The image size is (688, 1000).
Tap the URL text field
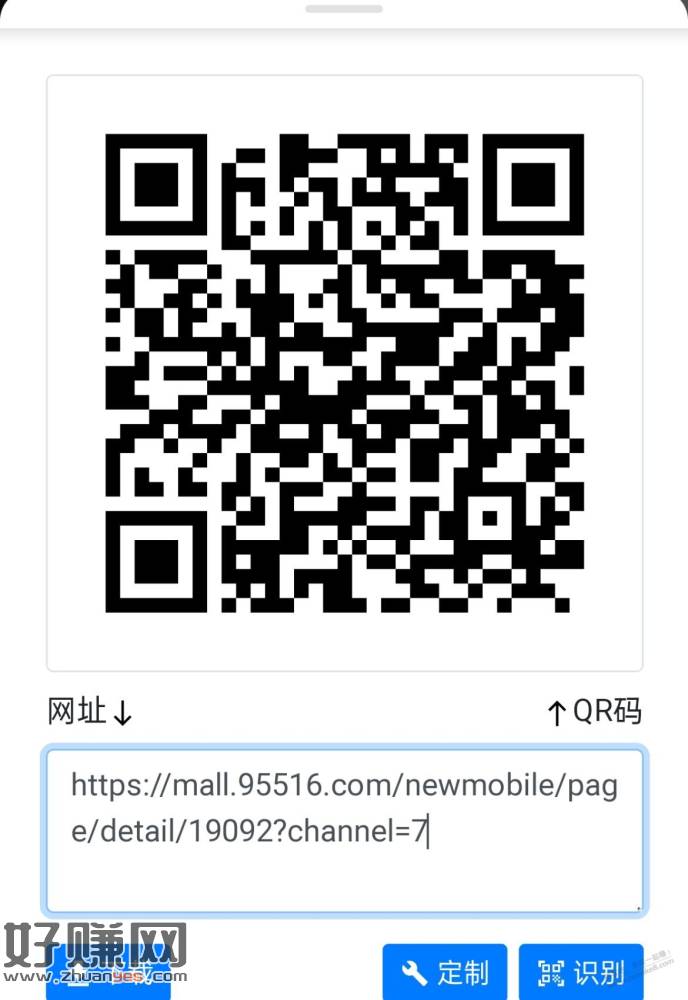tap(344, 830)
